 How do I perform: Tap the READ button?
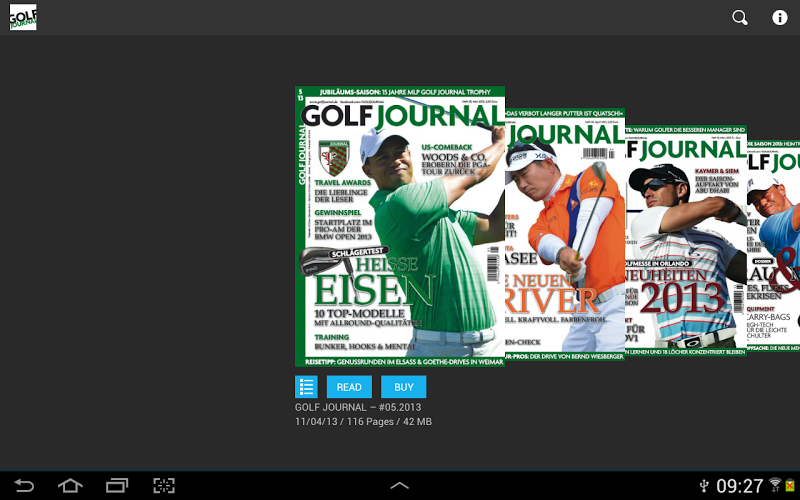349,387
